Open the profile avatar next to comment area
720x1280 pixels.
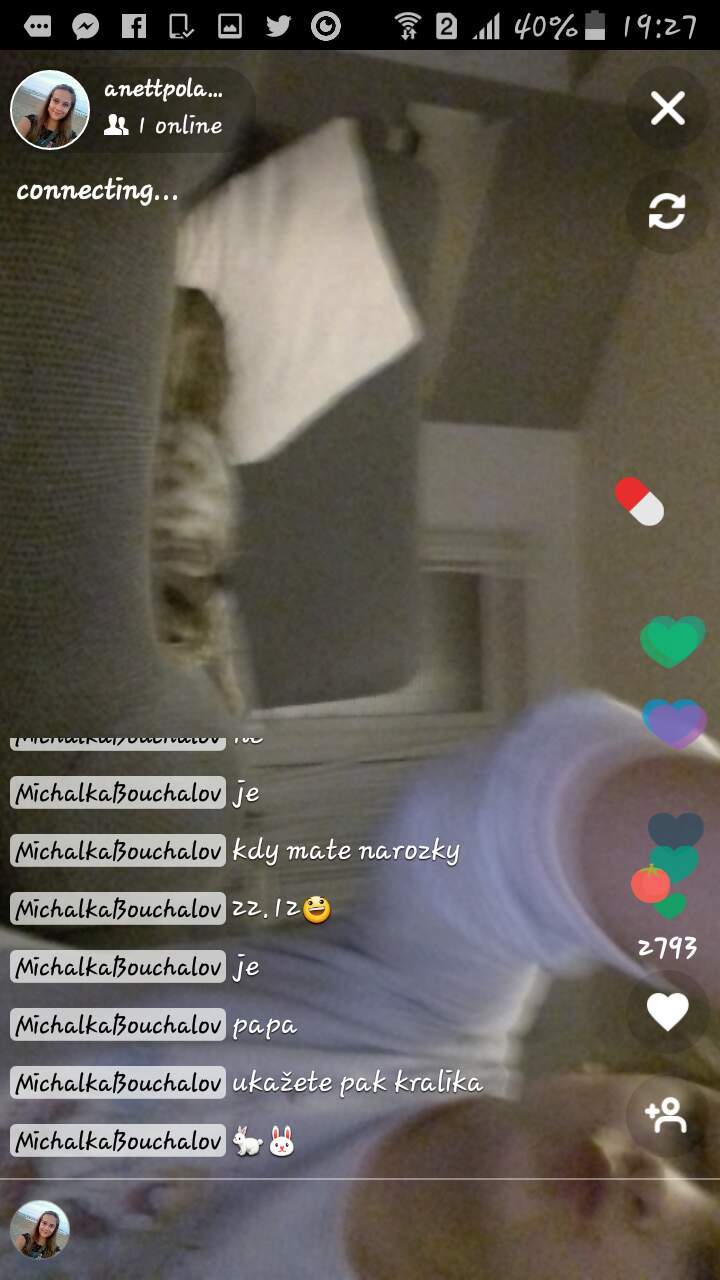tap(40, 1230)
